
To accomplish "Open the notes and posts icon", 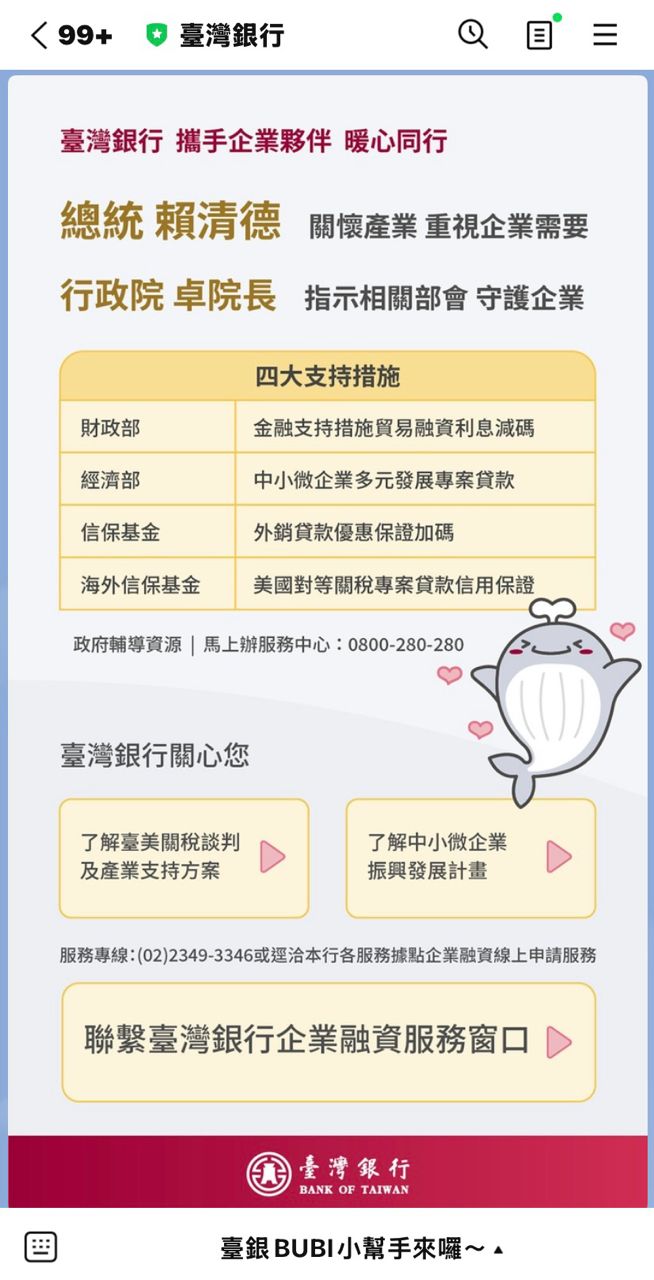I will tap(539, 36).
